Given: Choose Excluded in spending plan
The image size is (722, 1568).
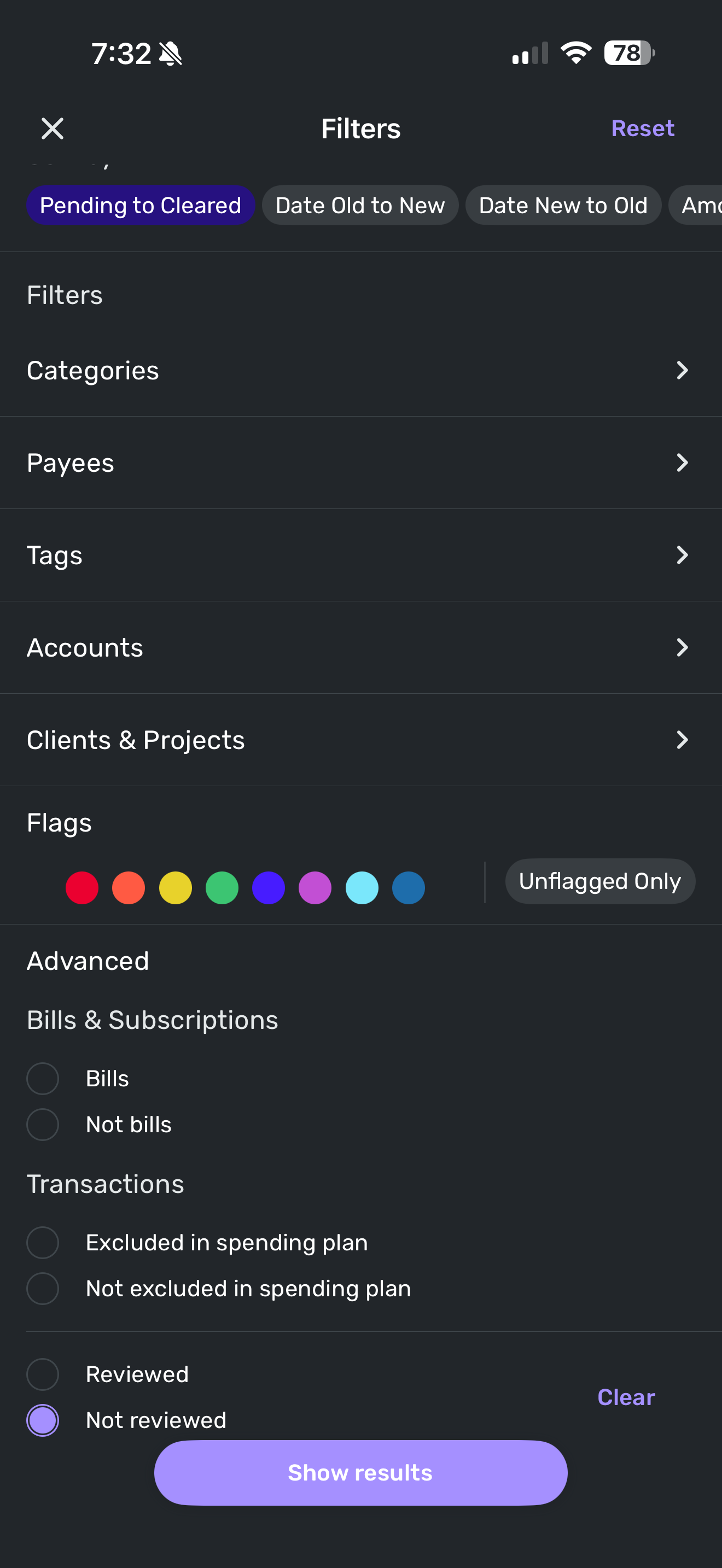Looking at the screenshot, I should click(x=43, y=1242).
